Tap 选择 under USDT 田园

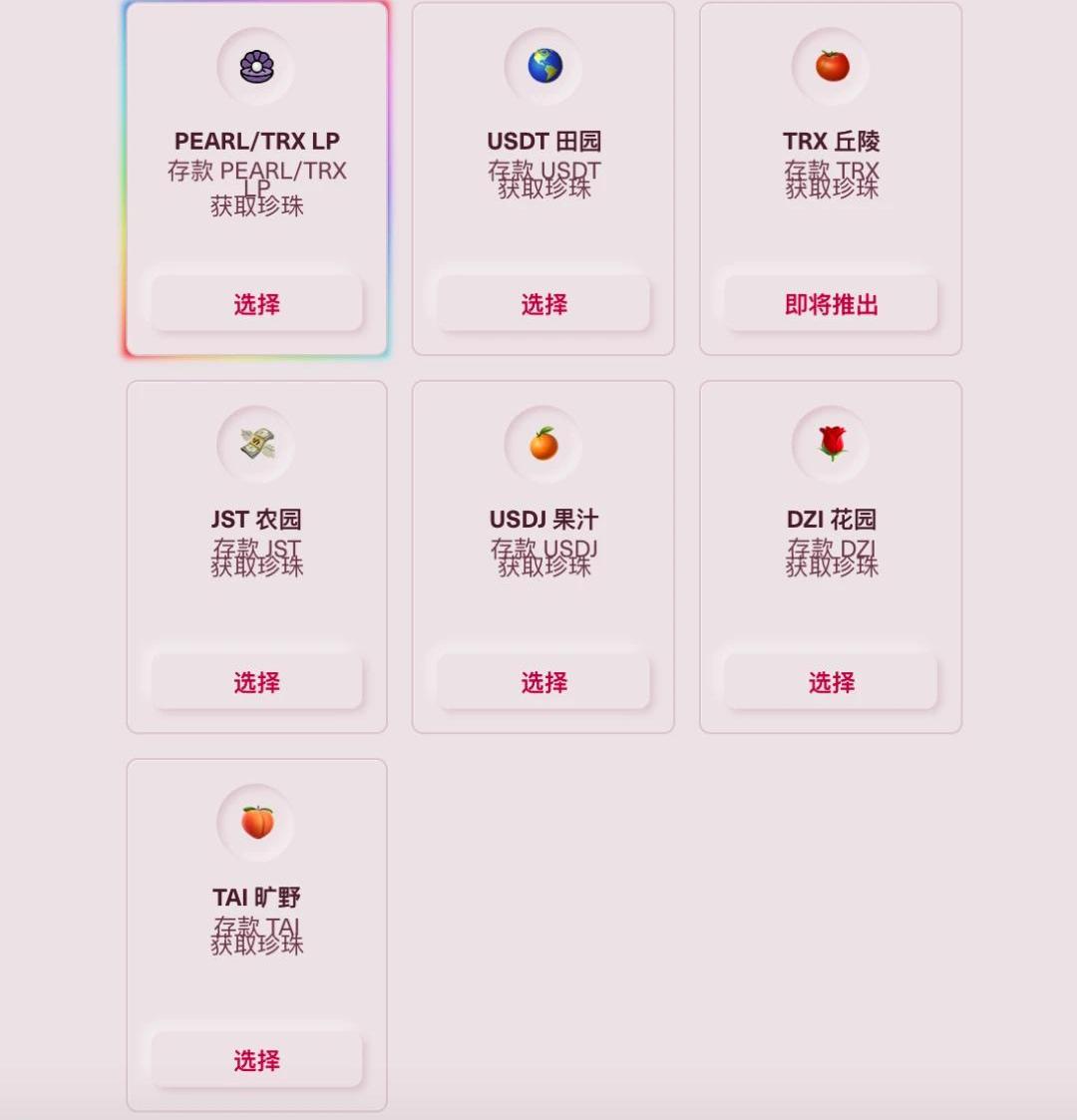pyautogui.click(x=543, y=304)
